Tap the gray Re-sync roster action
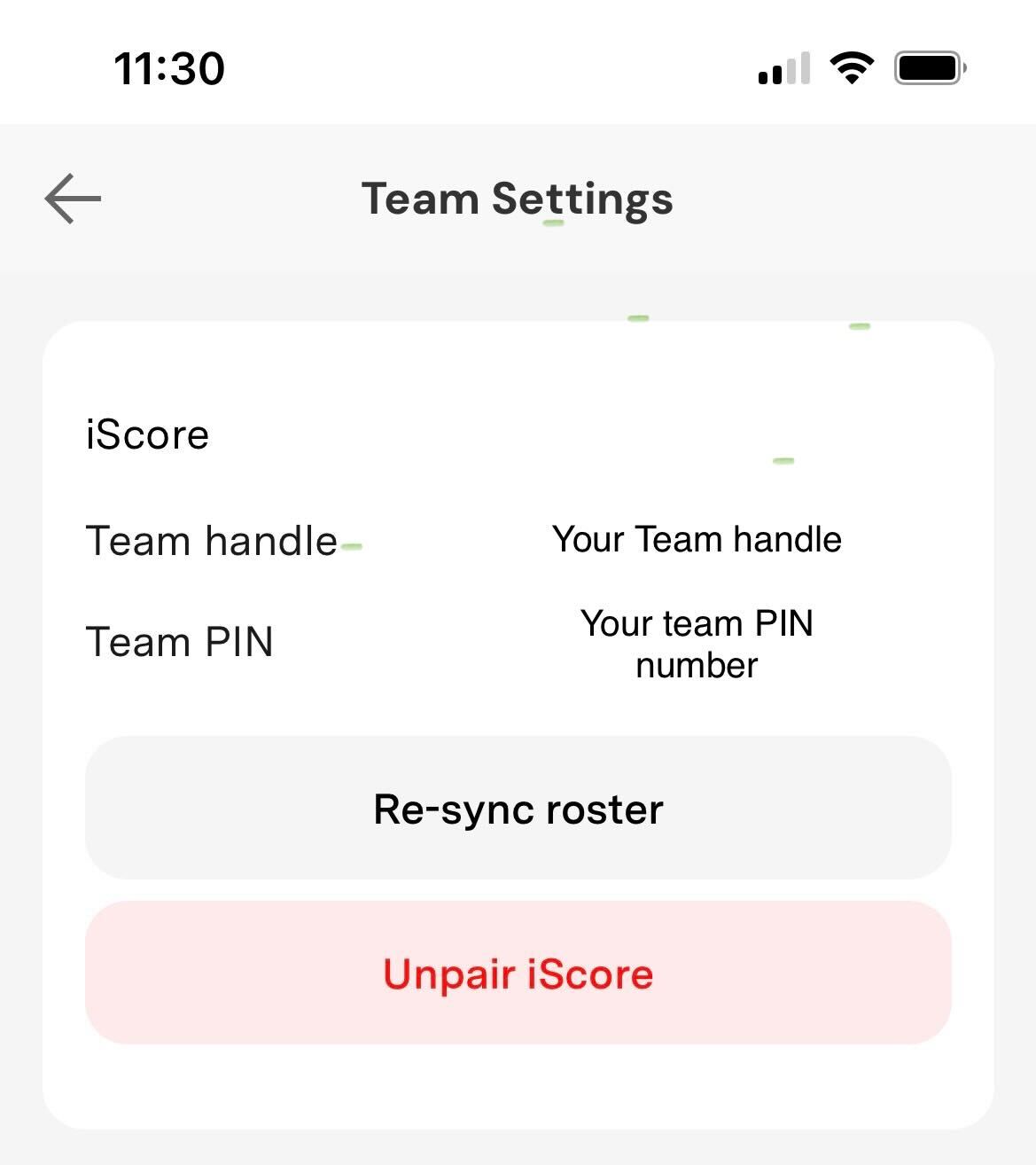The image size is (1036, 1165). tap(518, 808)
